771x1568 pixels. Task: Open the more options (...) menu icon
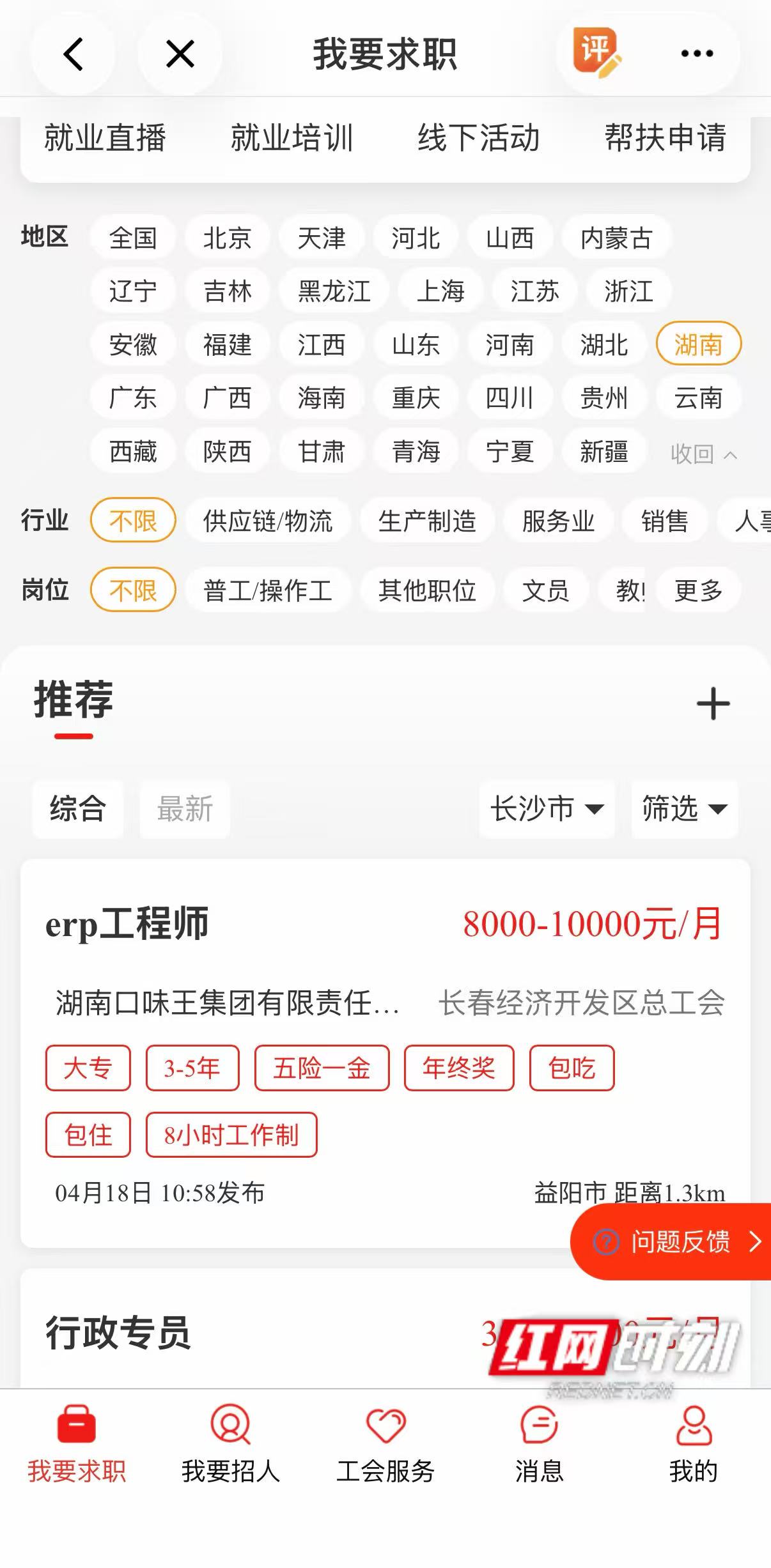coord(697,54)
